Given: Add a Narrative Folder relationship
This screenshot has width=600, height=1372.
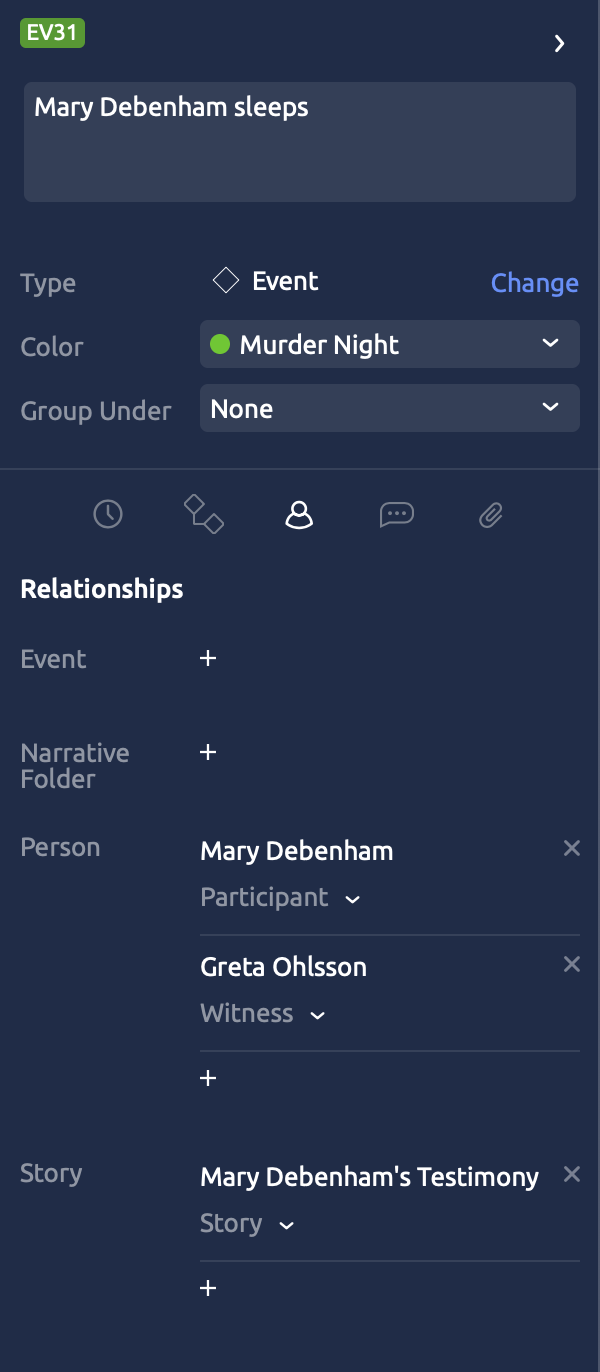Looking at the screenshot, I should tap(208, 752).
